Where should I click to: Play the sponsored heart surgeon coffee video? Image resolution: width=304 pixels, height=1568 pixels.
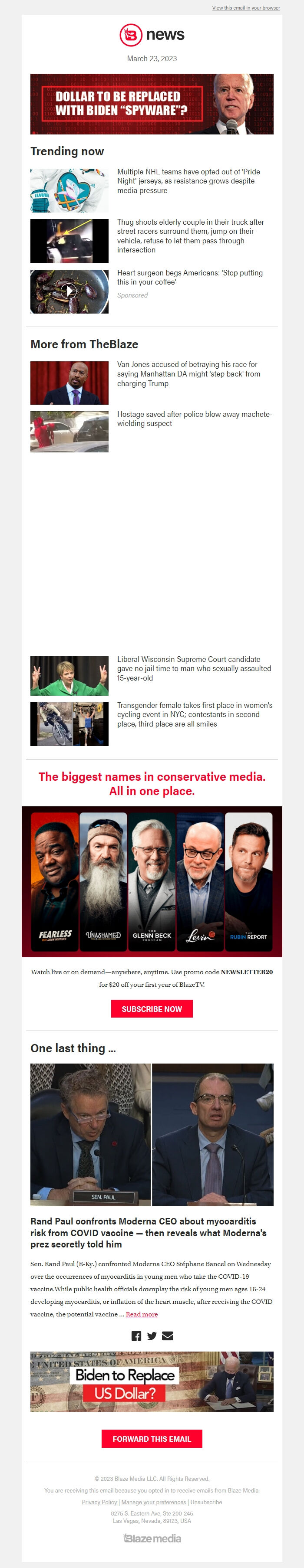[69, 291]
